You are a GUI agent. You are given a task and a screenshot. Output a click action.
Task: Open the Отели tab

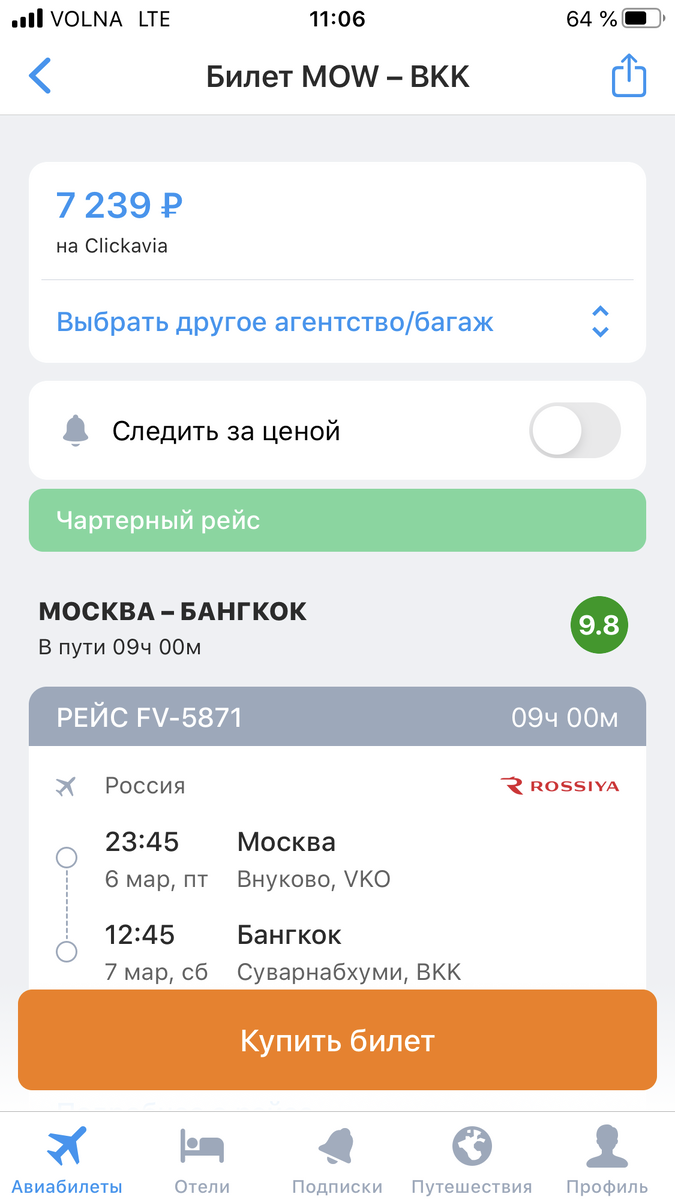click(202, 1160)
